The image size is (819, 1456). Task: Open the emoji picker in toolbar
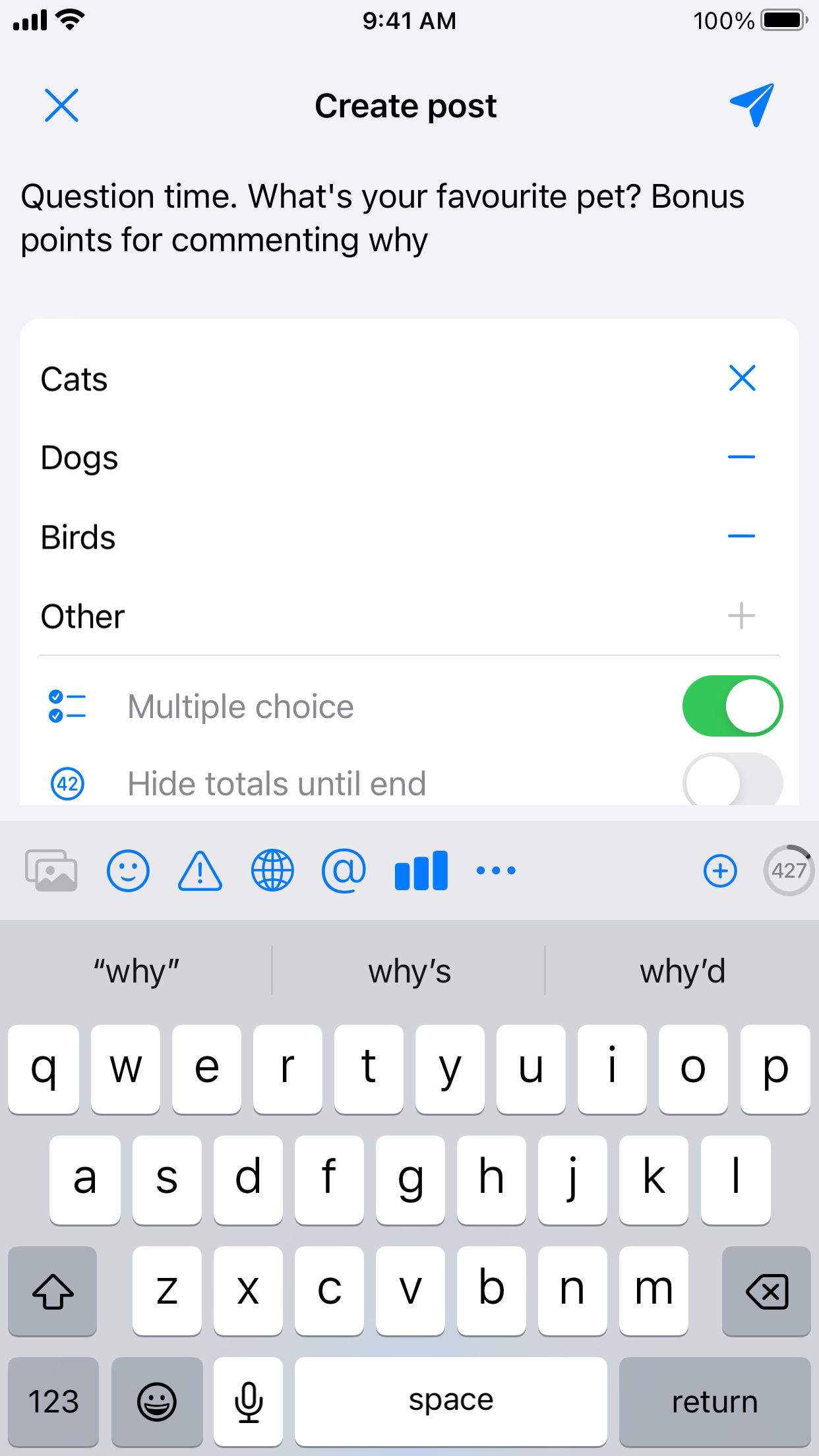click(128, 870)
